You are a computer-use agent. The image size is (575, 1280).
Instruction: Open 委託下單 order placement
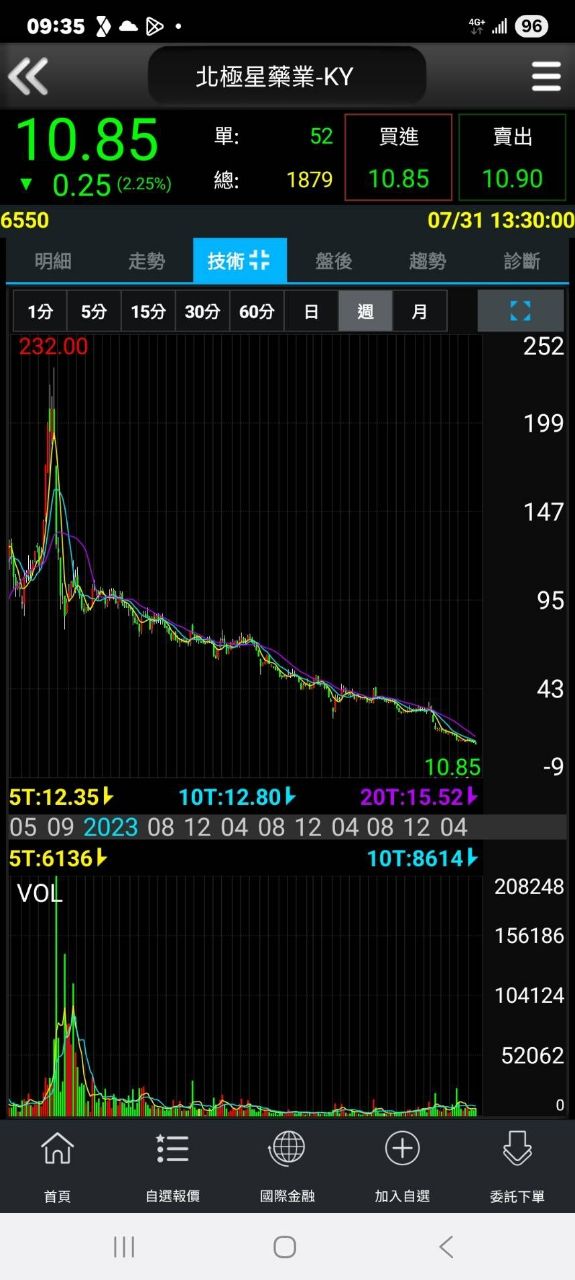(x=517, y=1166)
